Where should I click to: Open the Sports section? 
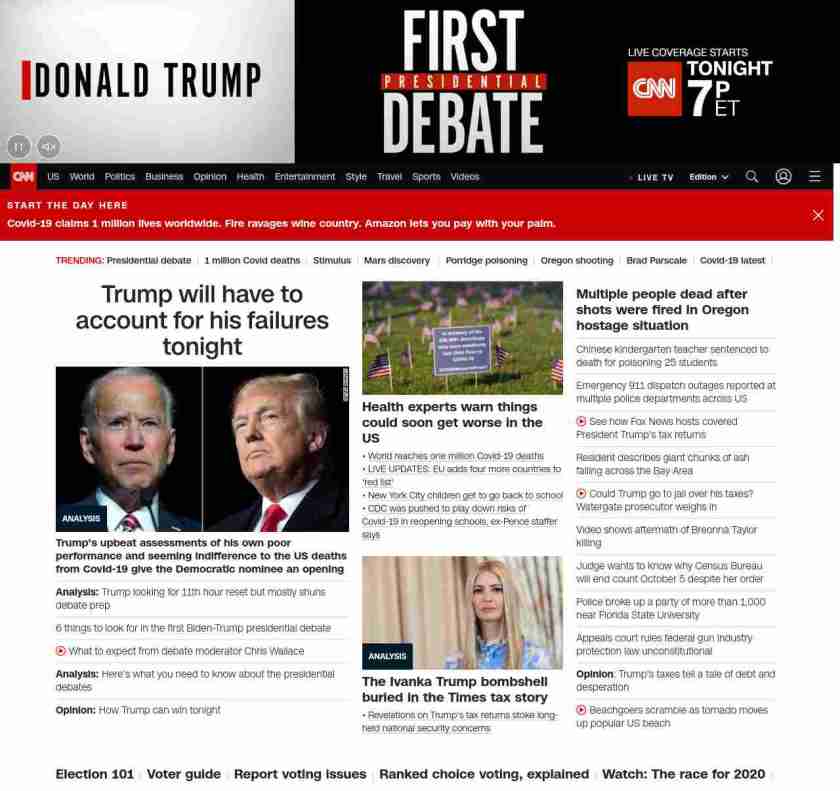(x=426, y=177)
